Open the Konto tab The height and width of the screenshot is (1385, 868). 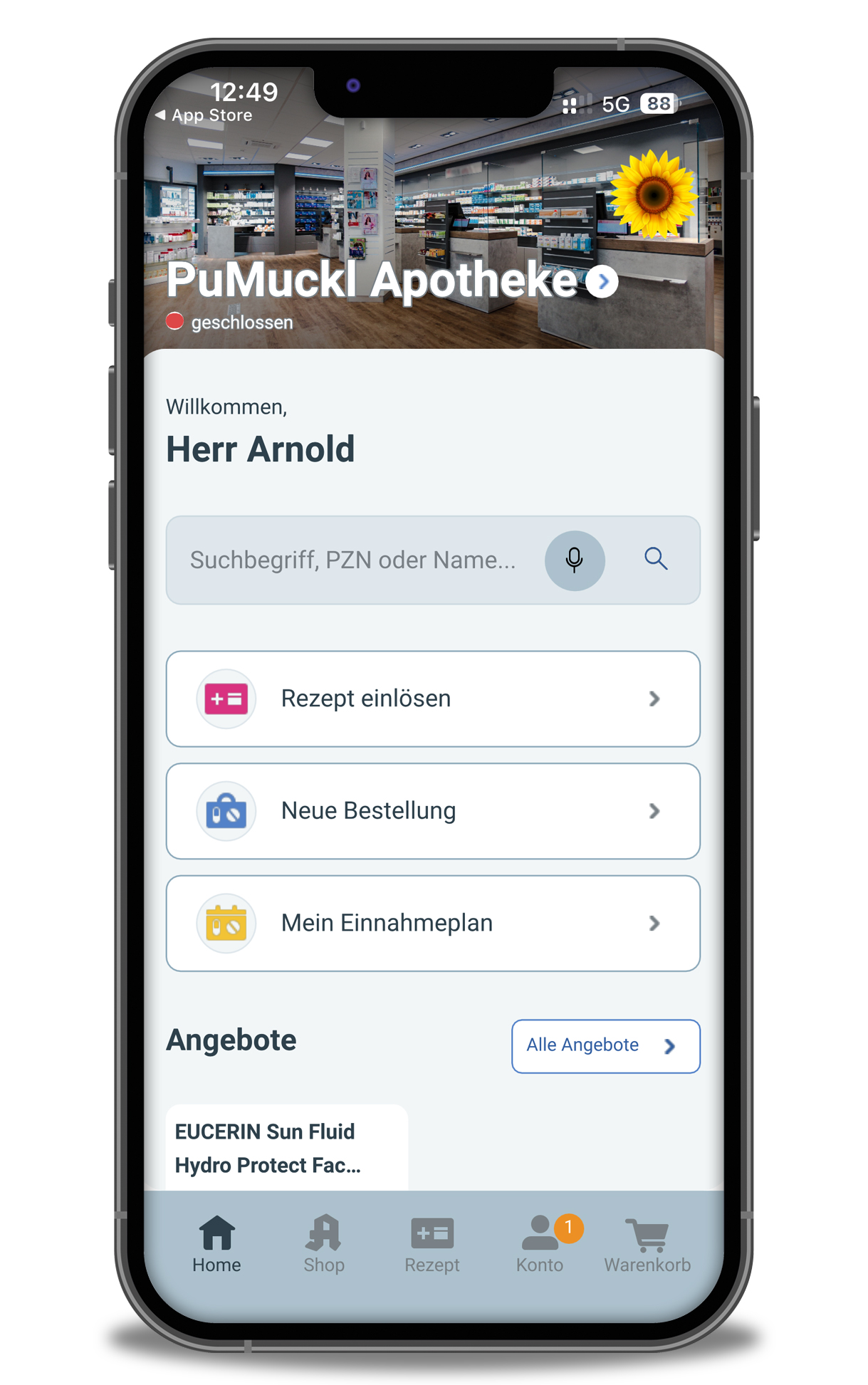pyautogui.click(x=540, y=1244)
